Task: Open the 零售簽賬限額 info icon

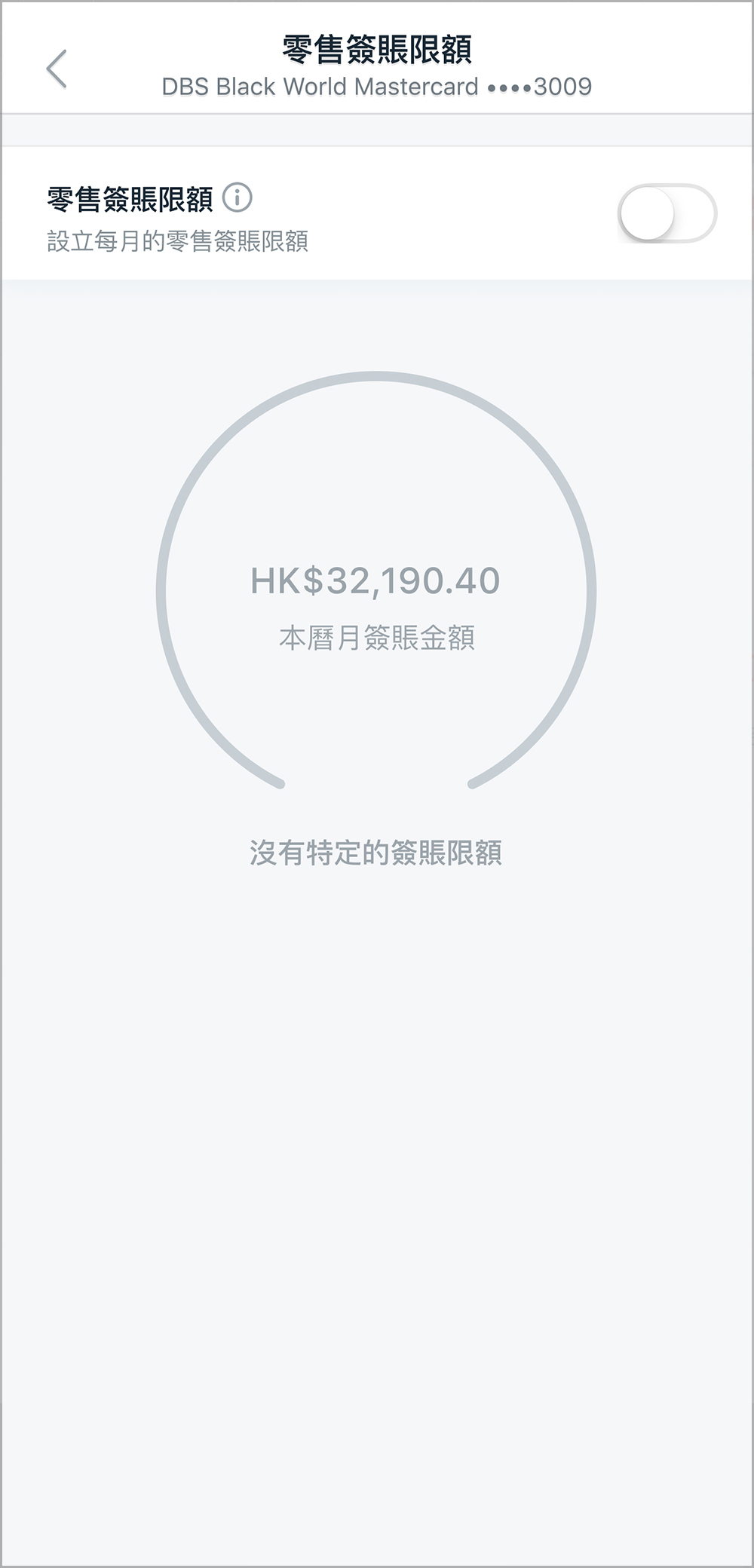Action: point(238,198)
